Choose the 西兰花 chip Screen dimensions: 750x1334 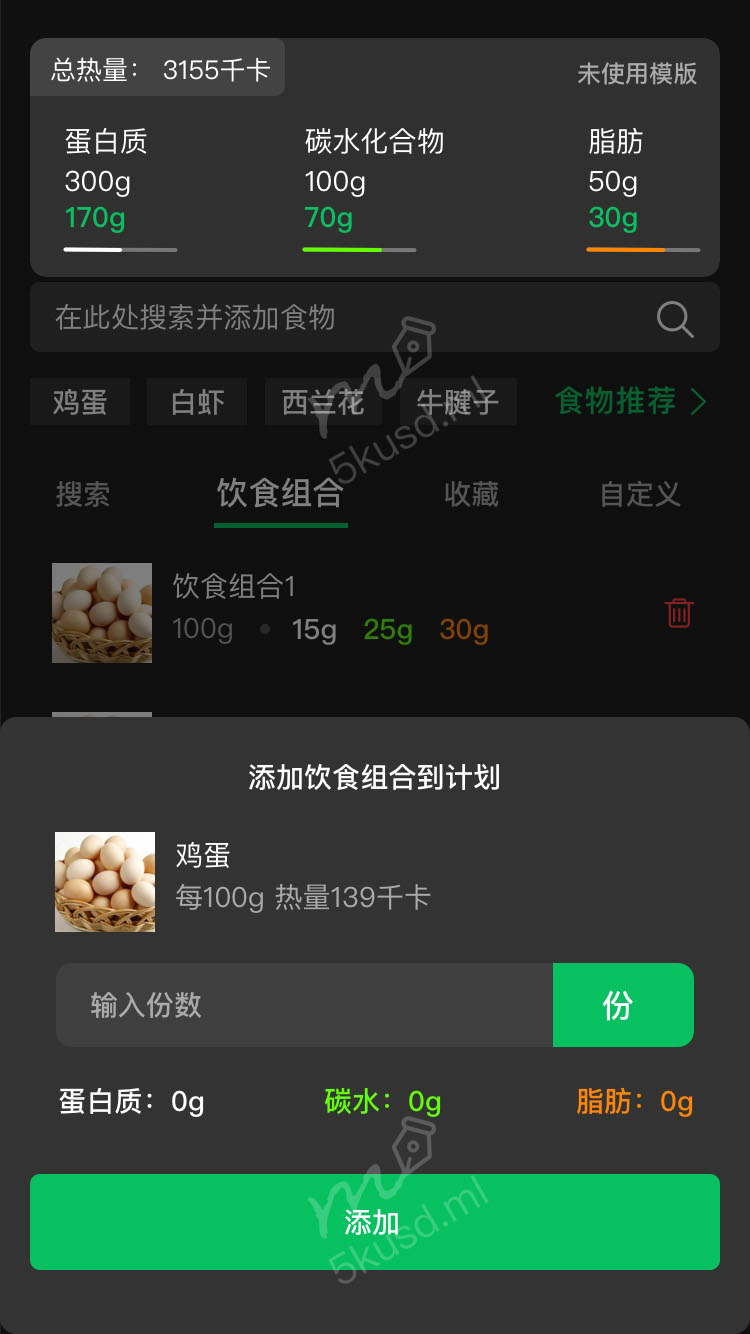point(323,402)
